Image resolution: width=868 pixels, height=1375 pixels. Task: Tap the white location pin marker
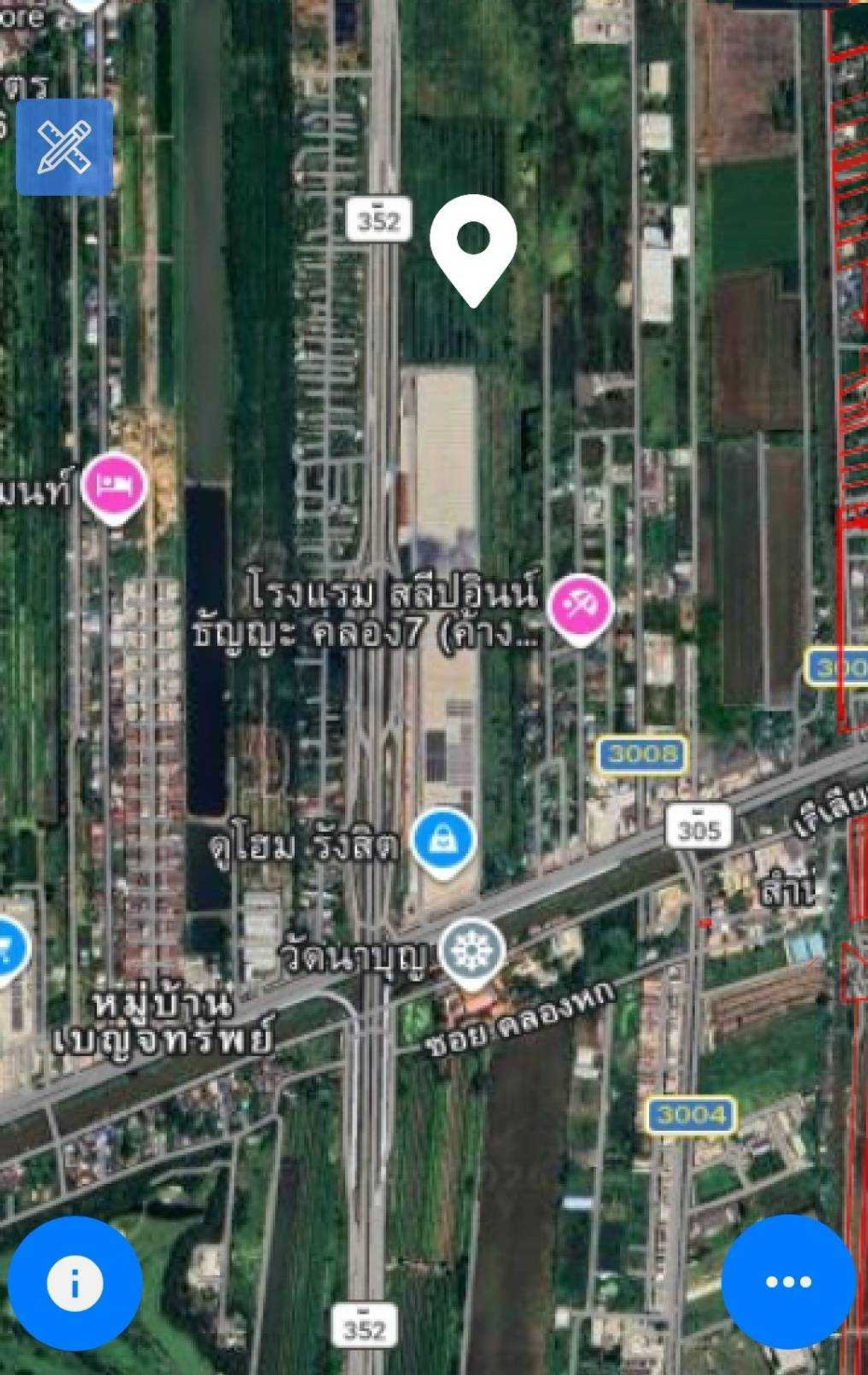click(x=473, y=246)
